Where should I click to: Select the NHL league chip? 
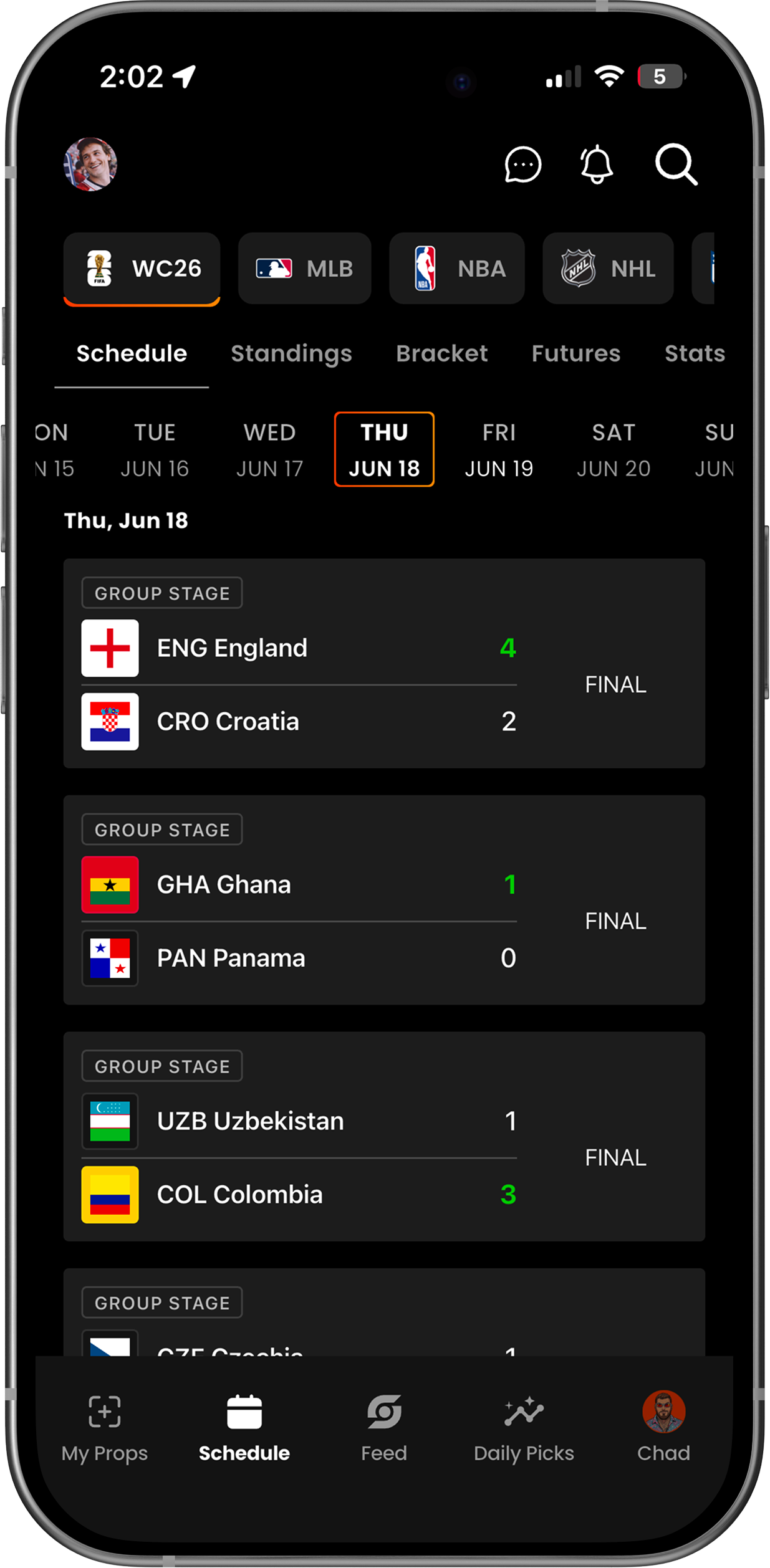608,269
